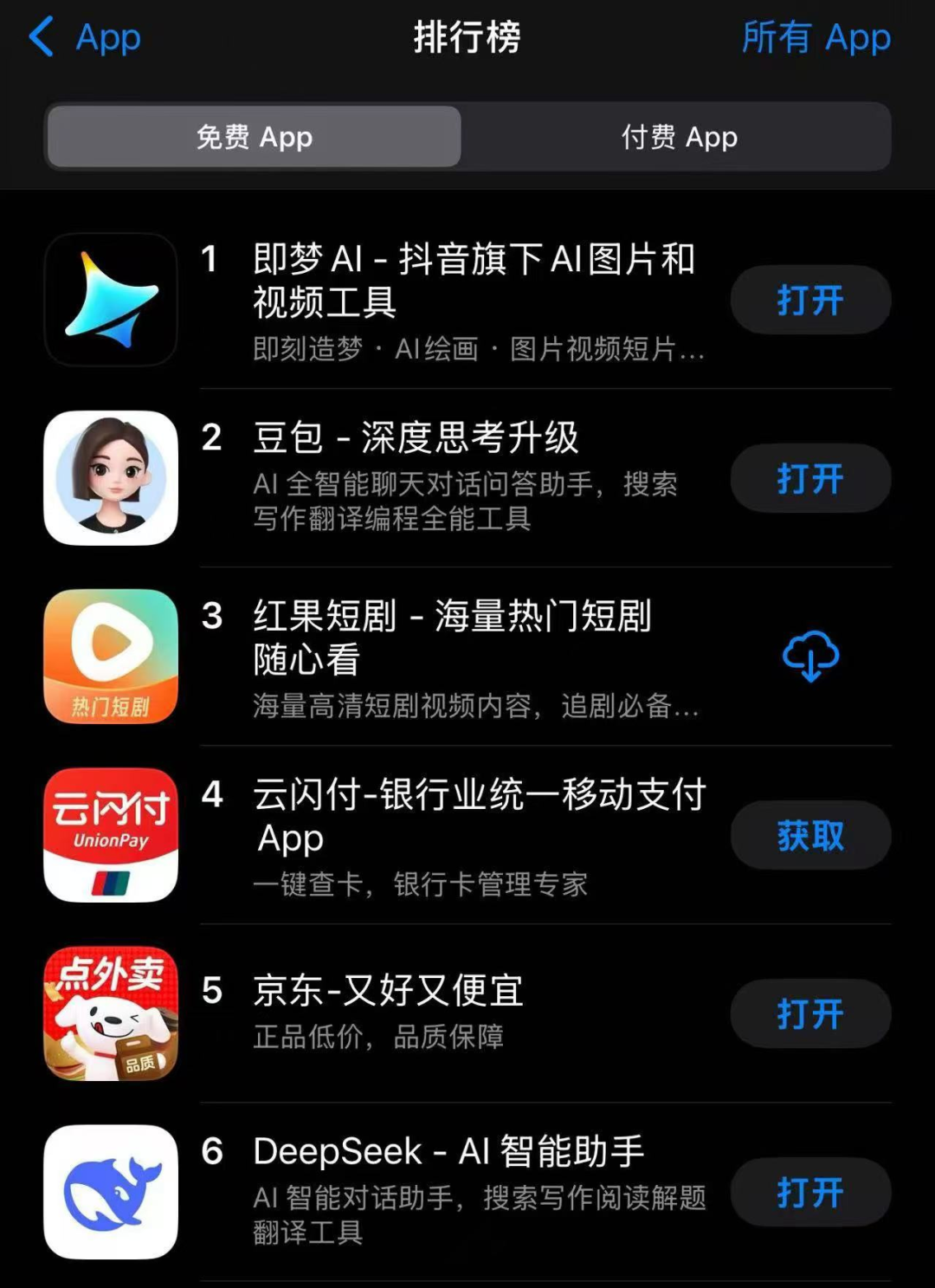Select the 红果短剧 app icon
935x1288 pixels.
click(x=109, y=657)
